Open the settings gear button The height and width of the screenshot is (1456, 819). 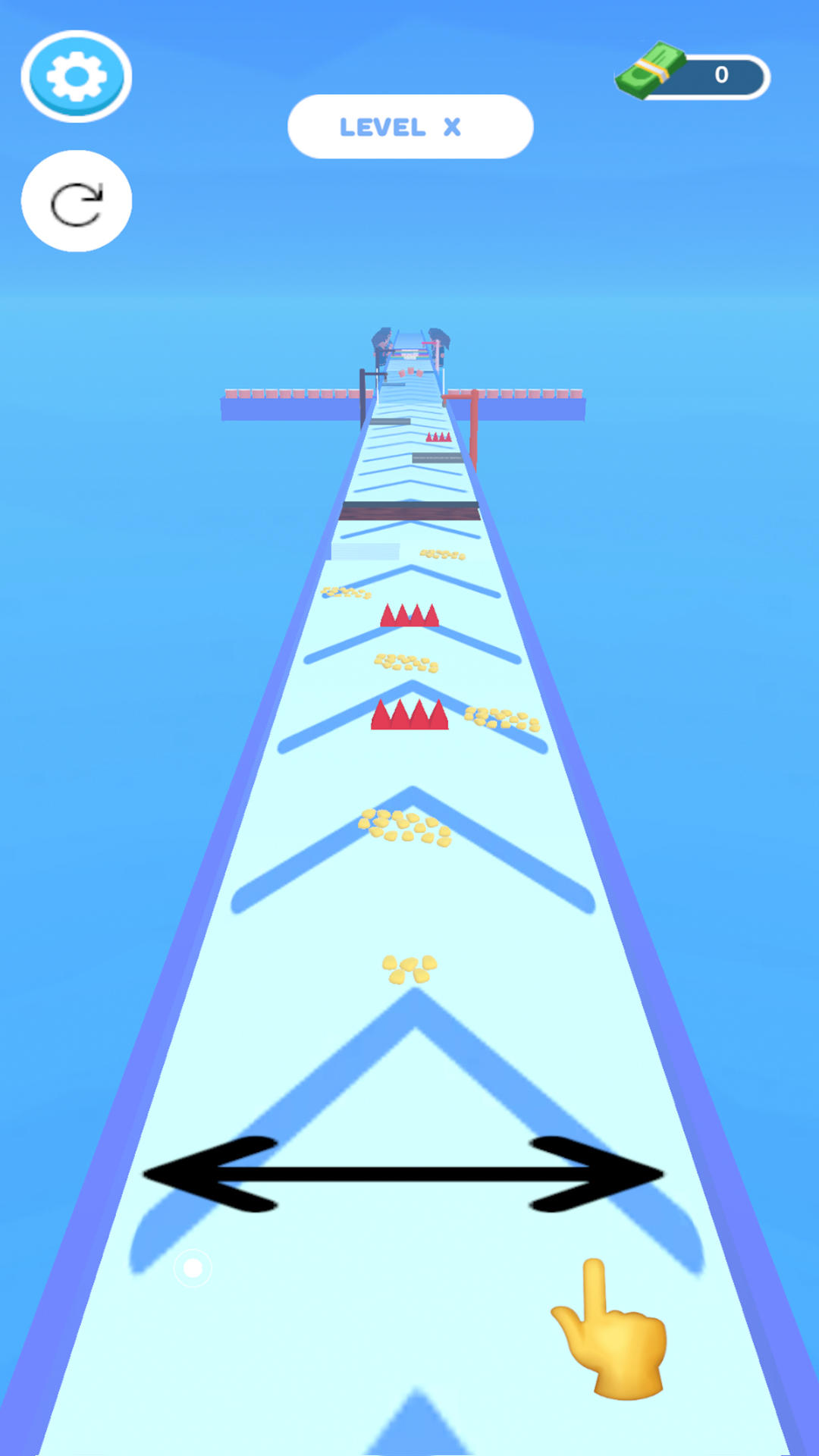77,76
